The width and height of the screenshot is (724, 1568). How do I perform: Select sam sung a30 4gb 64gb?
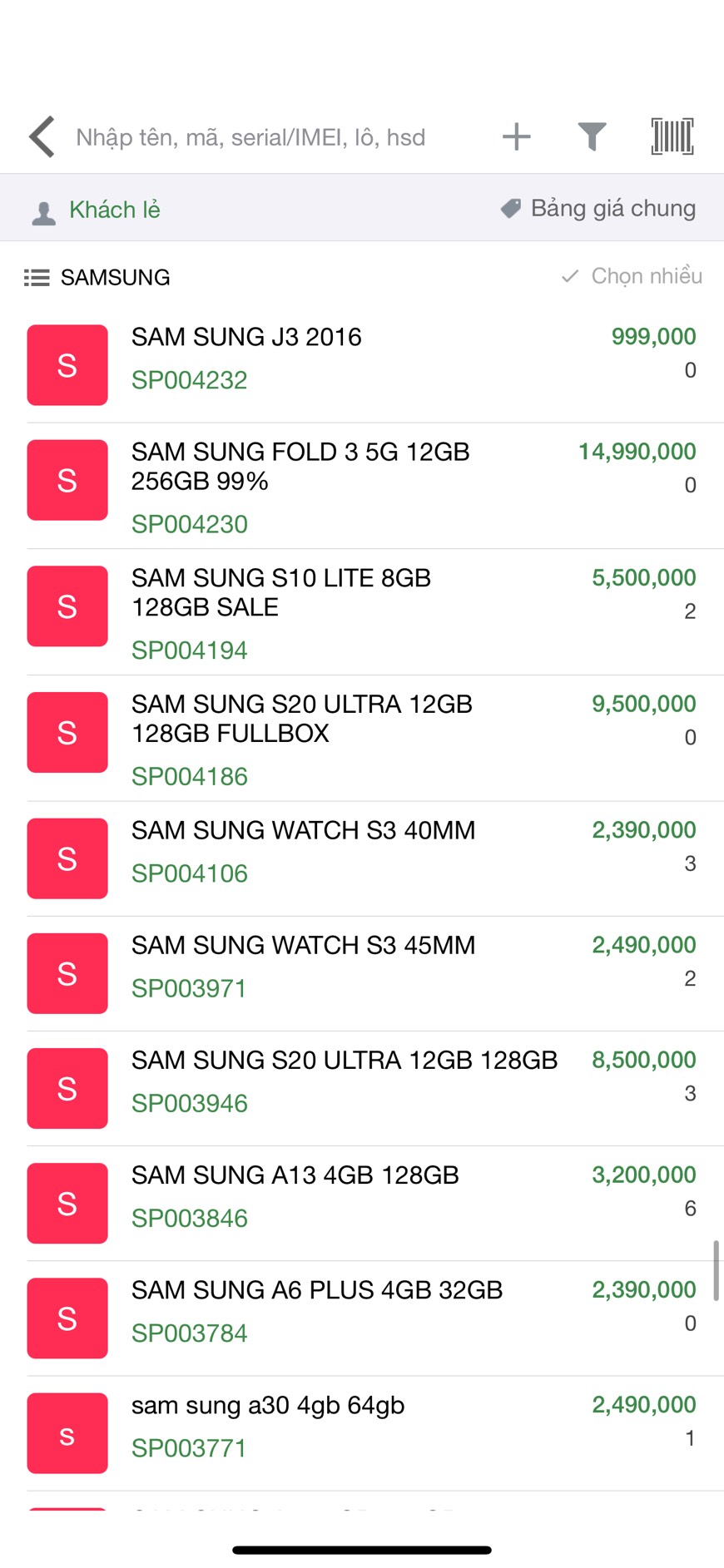click(x=362, y=1433)
